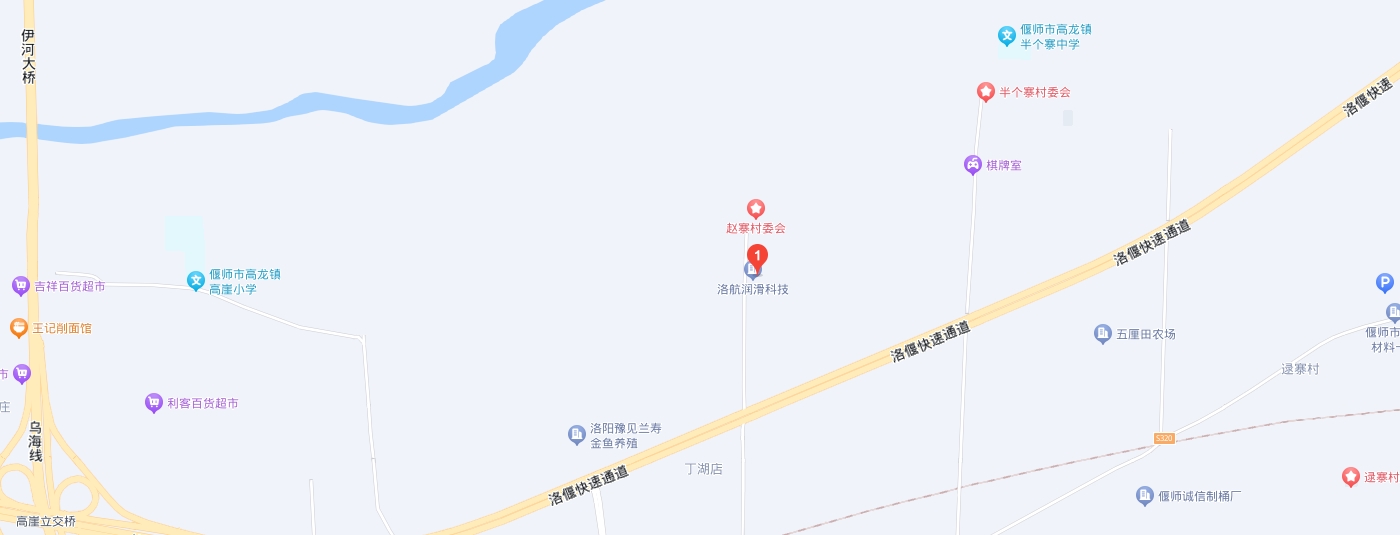Select 偃师市高龙镇高崖小学 school marker
1400x535 pixels.
[196, 280]
